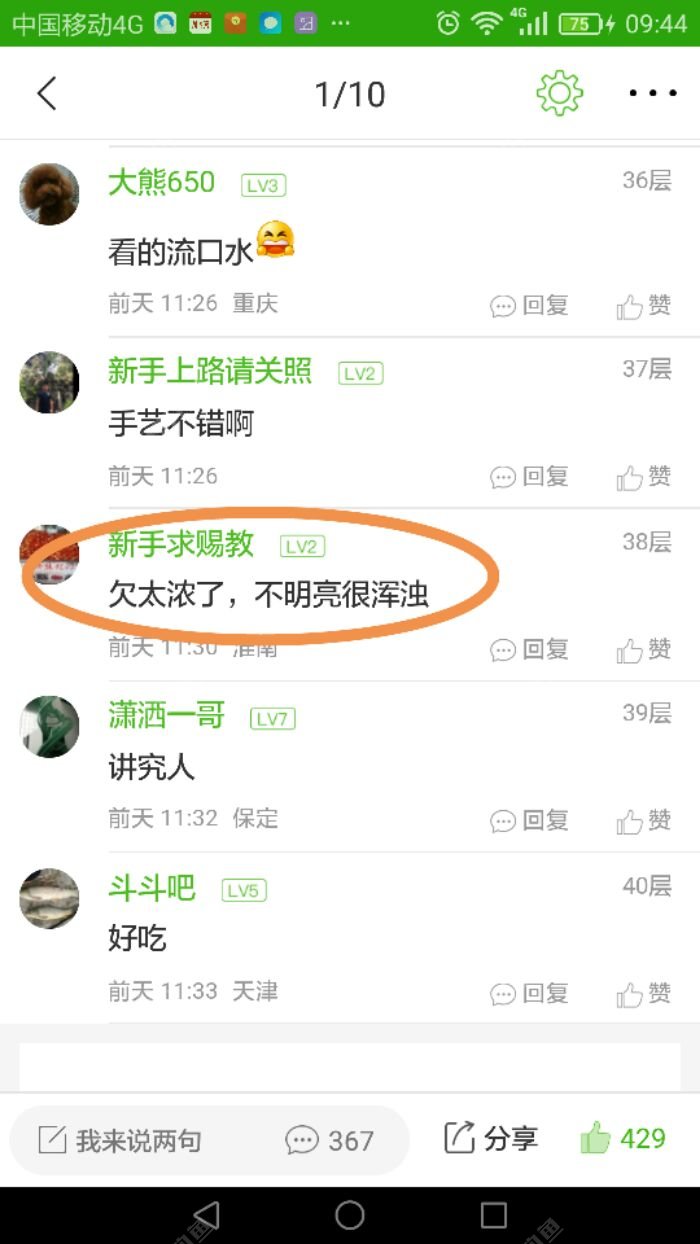The height and width of the screenshot is (1244, 700).
Task: Open 新手上路请关照's profile name
Action: 210,372
